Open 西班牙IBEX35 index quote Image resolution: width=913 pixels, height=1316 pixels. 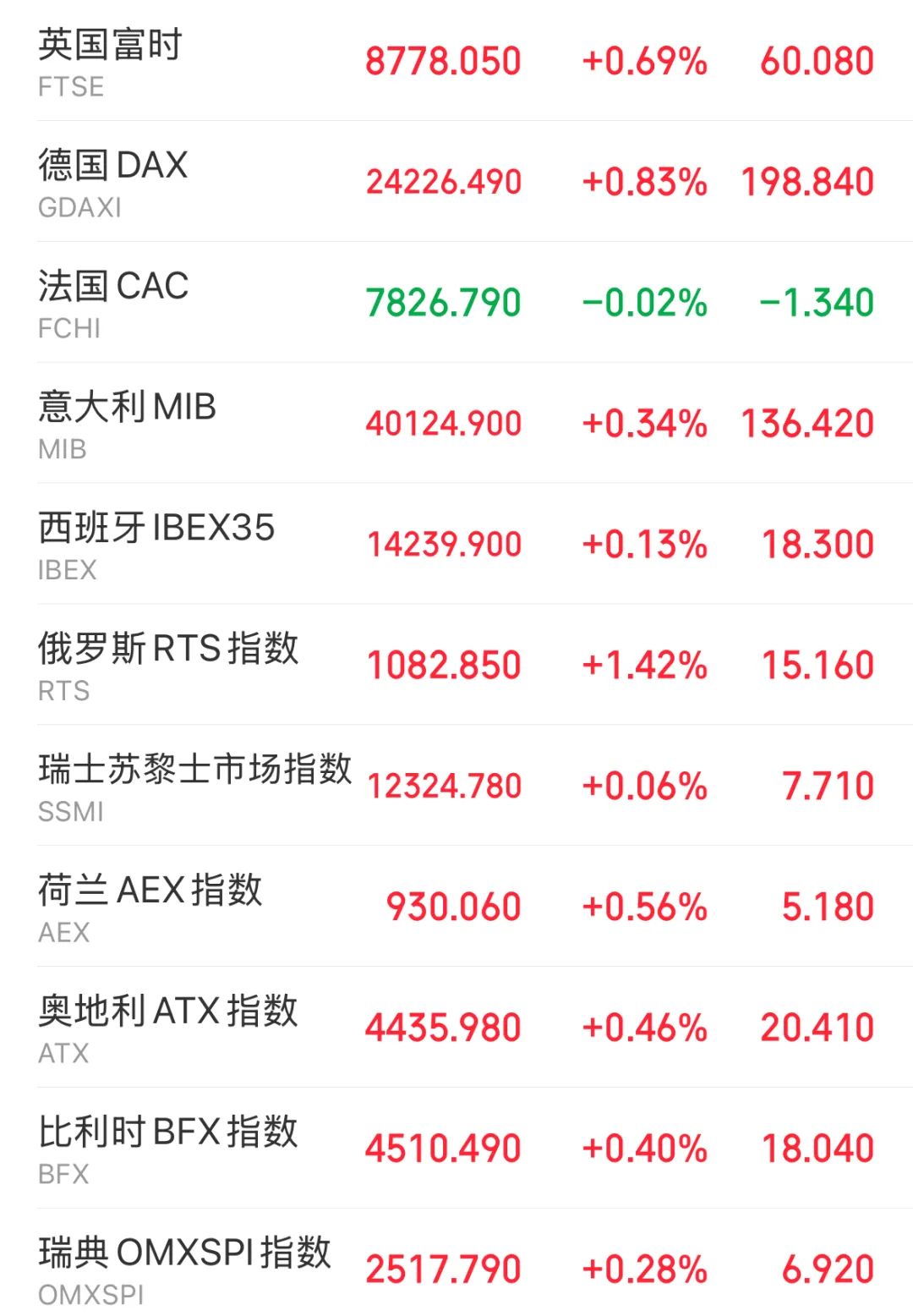[456, 544]
